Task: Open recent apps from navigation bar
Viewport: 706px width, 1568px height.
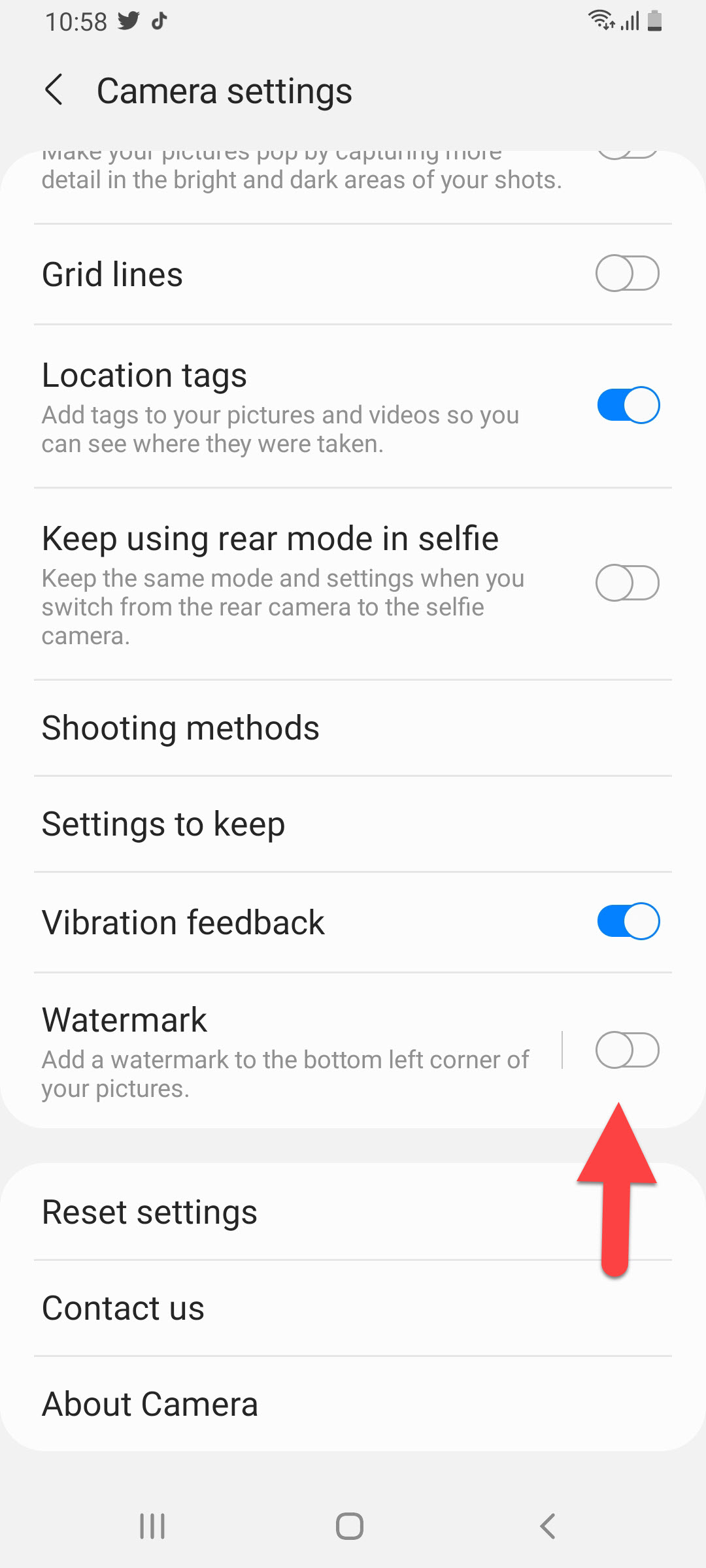Action: [152, 1527]
